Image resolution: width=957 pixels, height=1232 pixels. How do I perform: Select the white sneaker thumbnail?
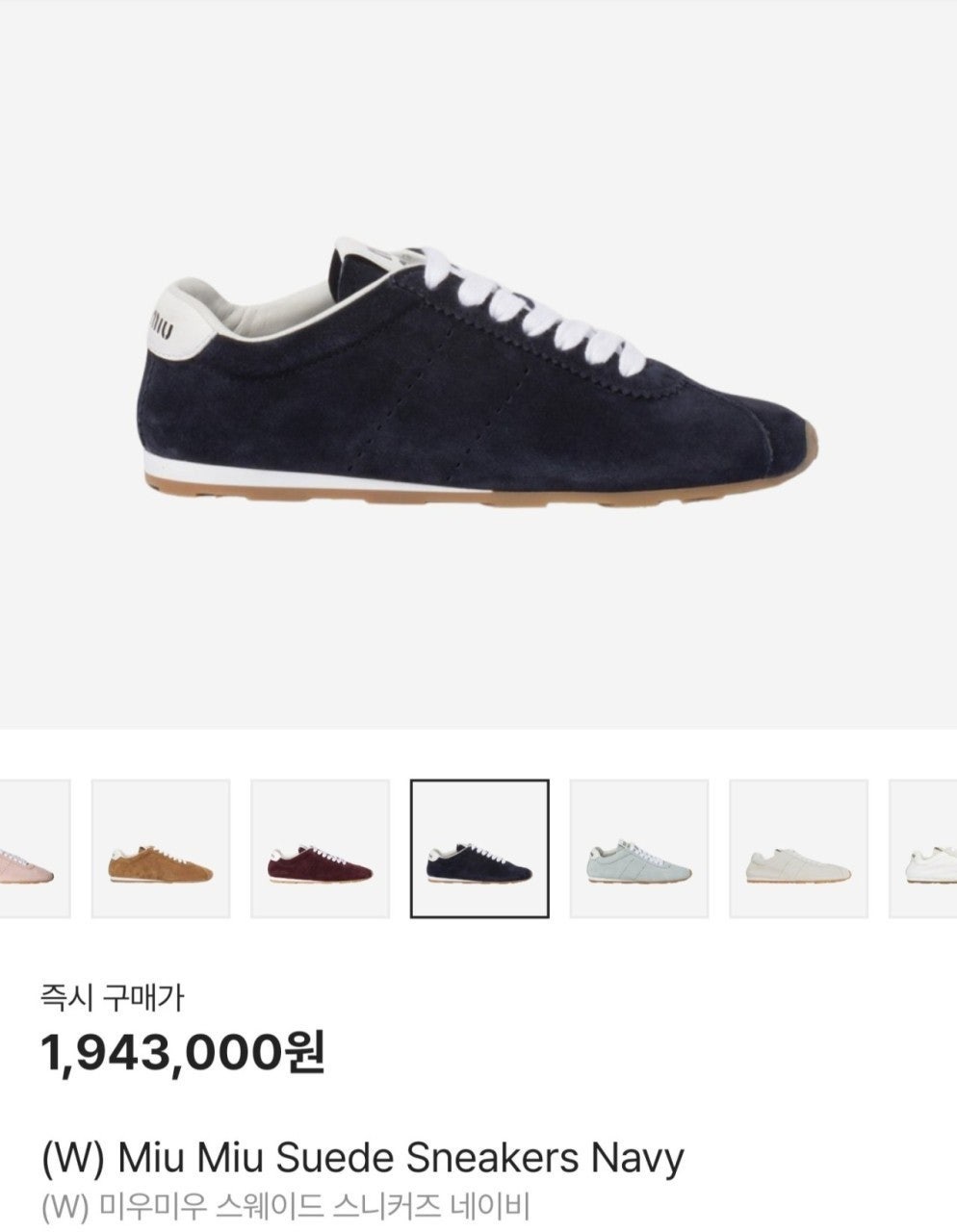(926, 849)
